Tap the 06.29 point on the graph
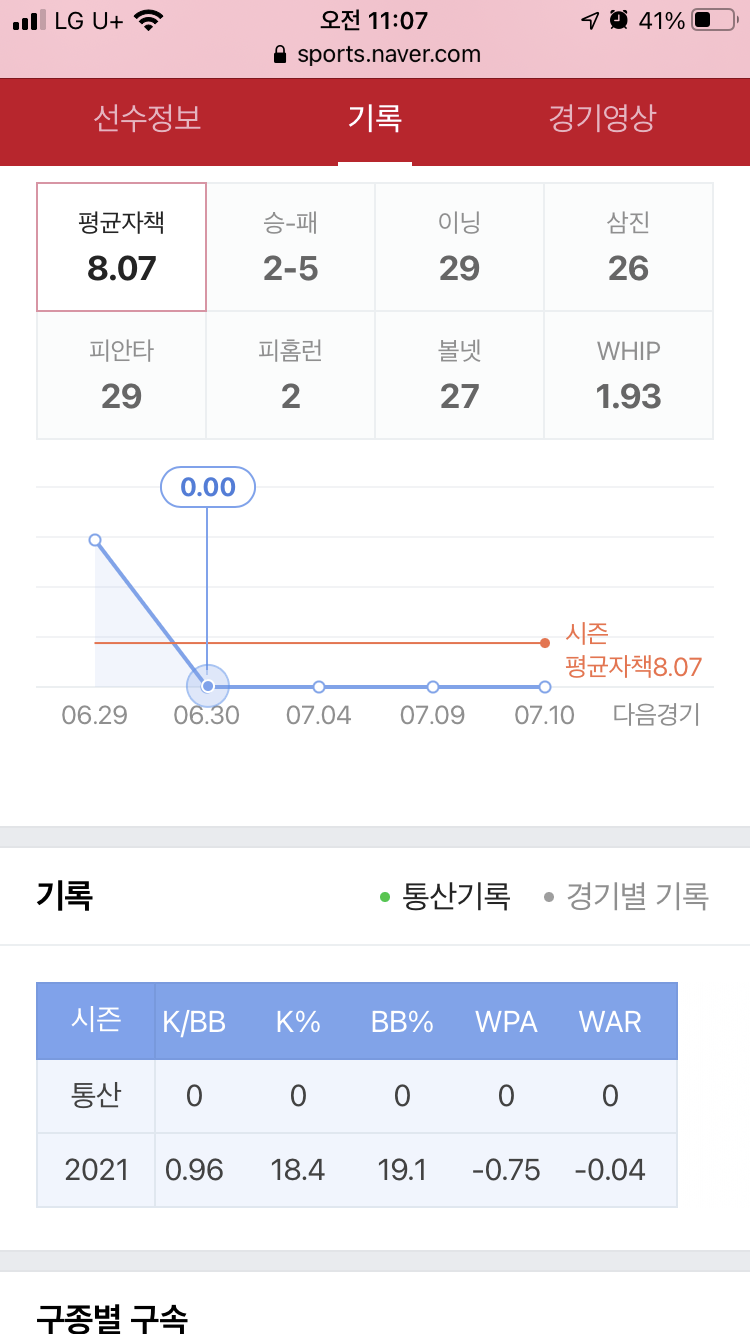Viewport: 750px width, 1334px height. point(95,540)
